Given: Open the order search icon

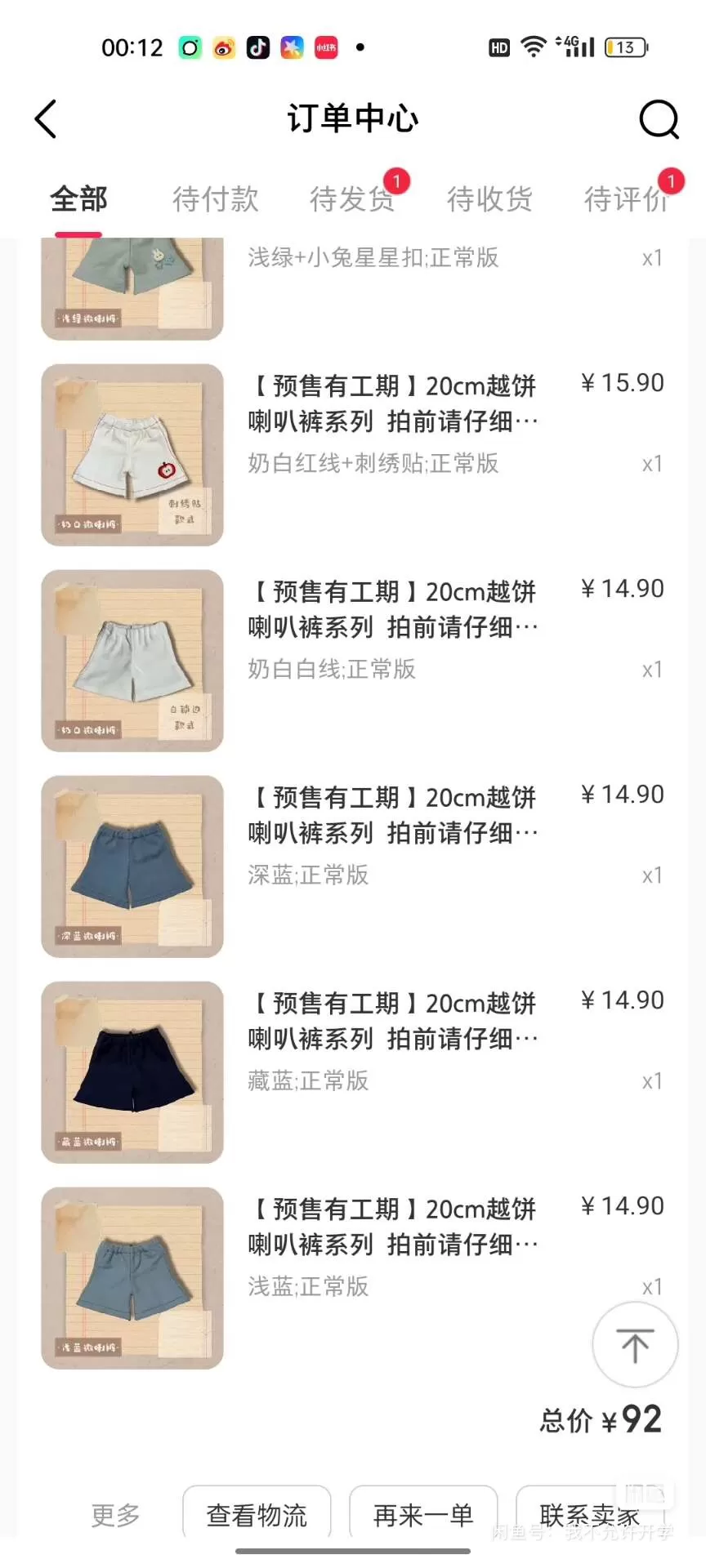Looking at the screenshot, I should pyautogui.click(x=659, y=120).
